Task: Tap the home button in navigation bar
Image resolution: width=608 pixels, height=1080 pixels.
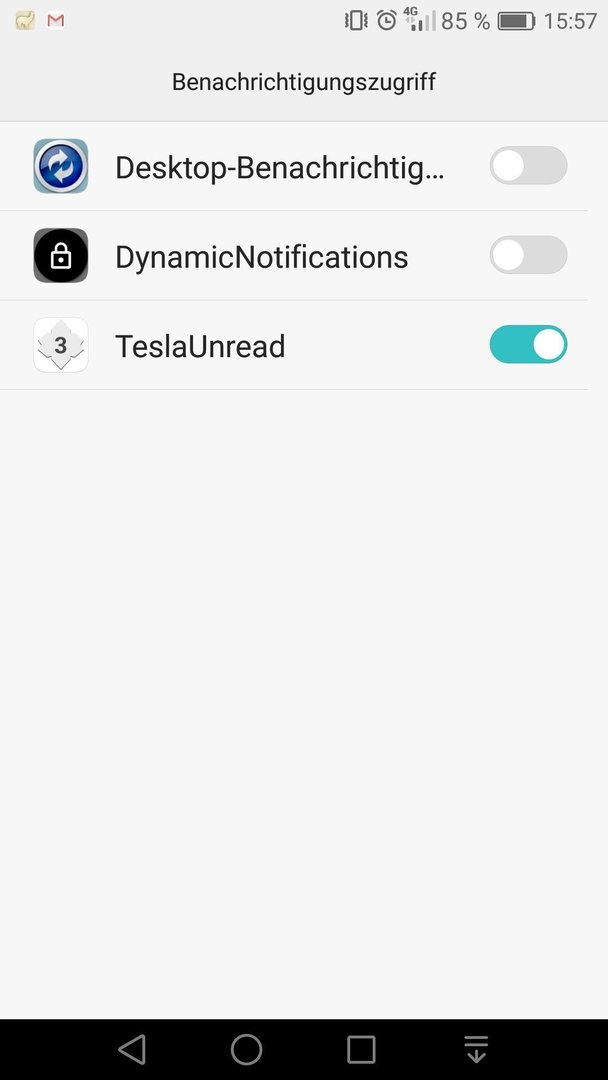Action: point(247,1050)
